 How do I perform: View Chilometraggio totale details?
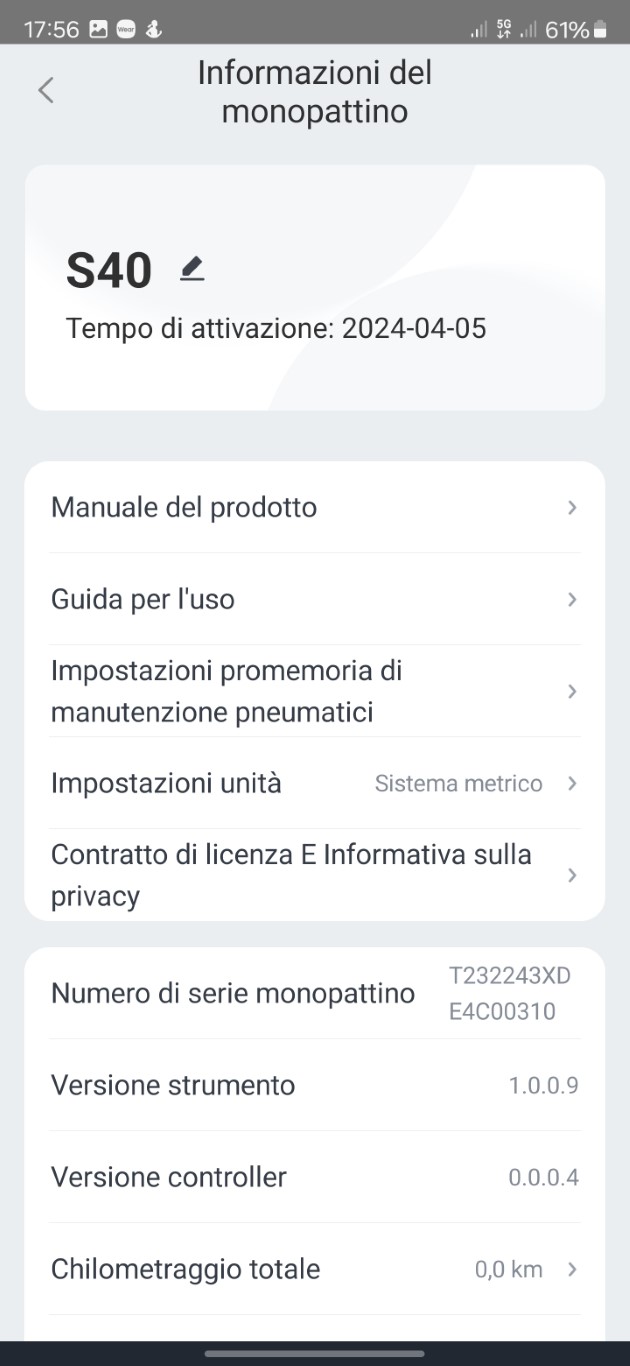(315, 1269)
